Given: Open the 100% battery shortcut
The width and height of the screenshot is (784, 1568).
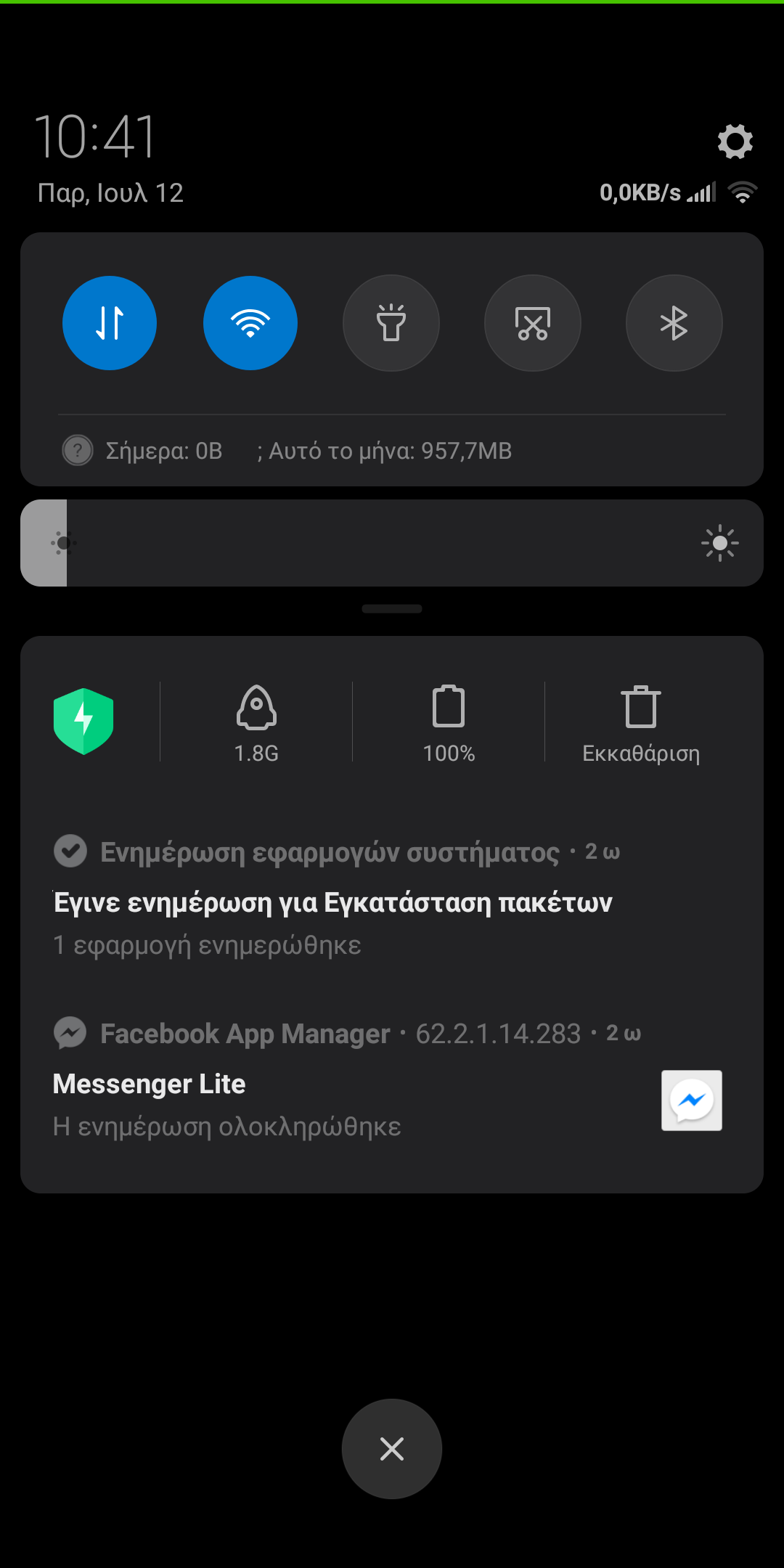Looking at the screenshot, I should 449,723.
